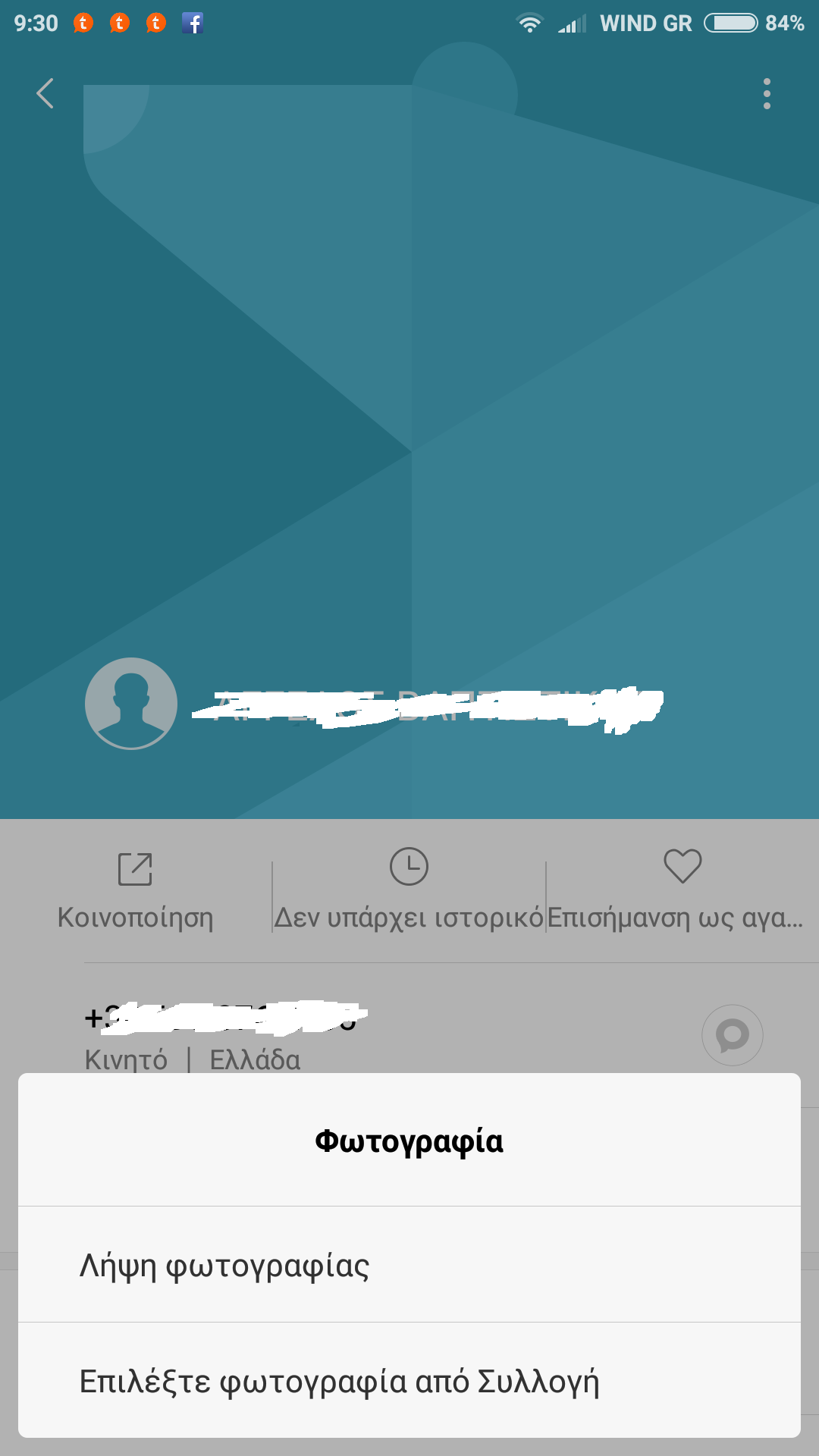Tap the contact avatar placeholder

coord(131,703)
